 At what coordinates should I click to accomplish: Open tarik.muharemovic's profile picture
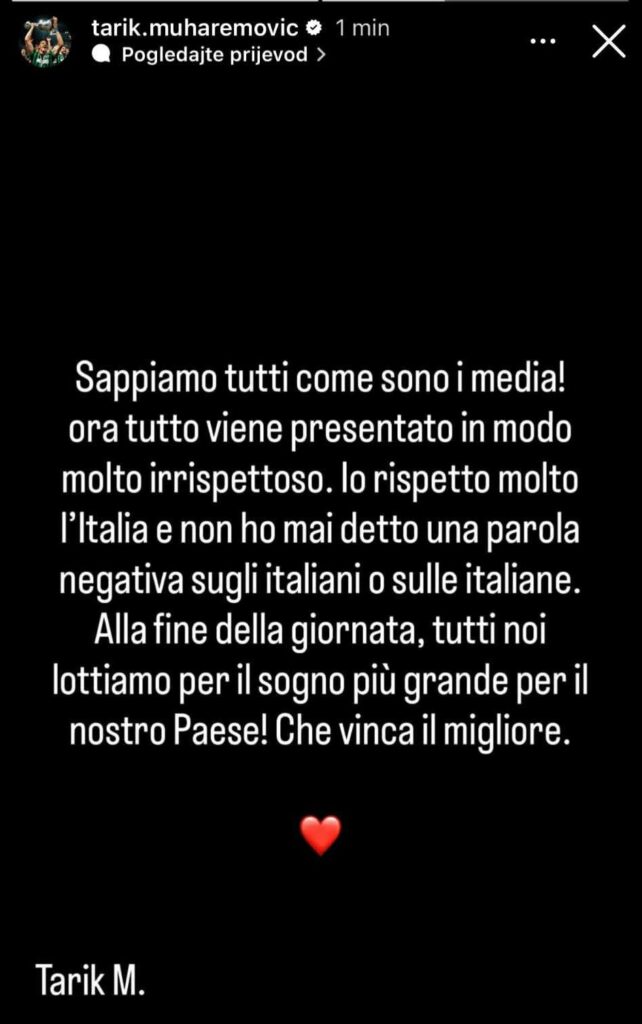(45, 42)
